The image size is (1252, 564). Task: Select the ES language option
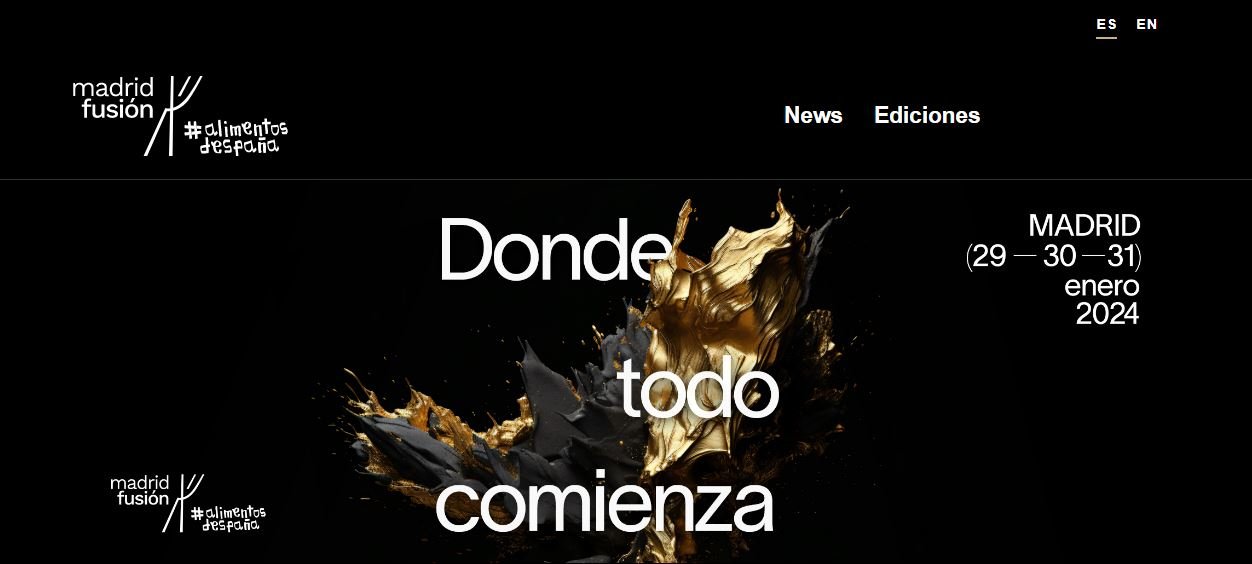point(1106,24)
